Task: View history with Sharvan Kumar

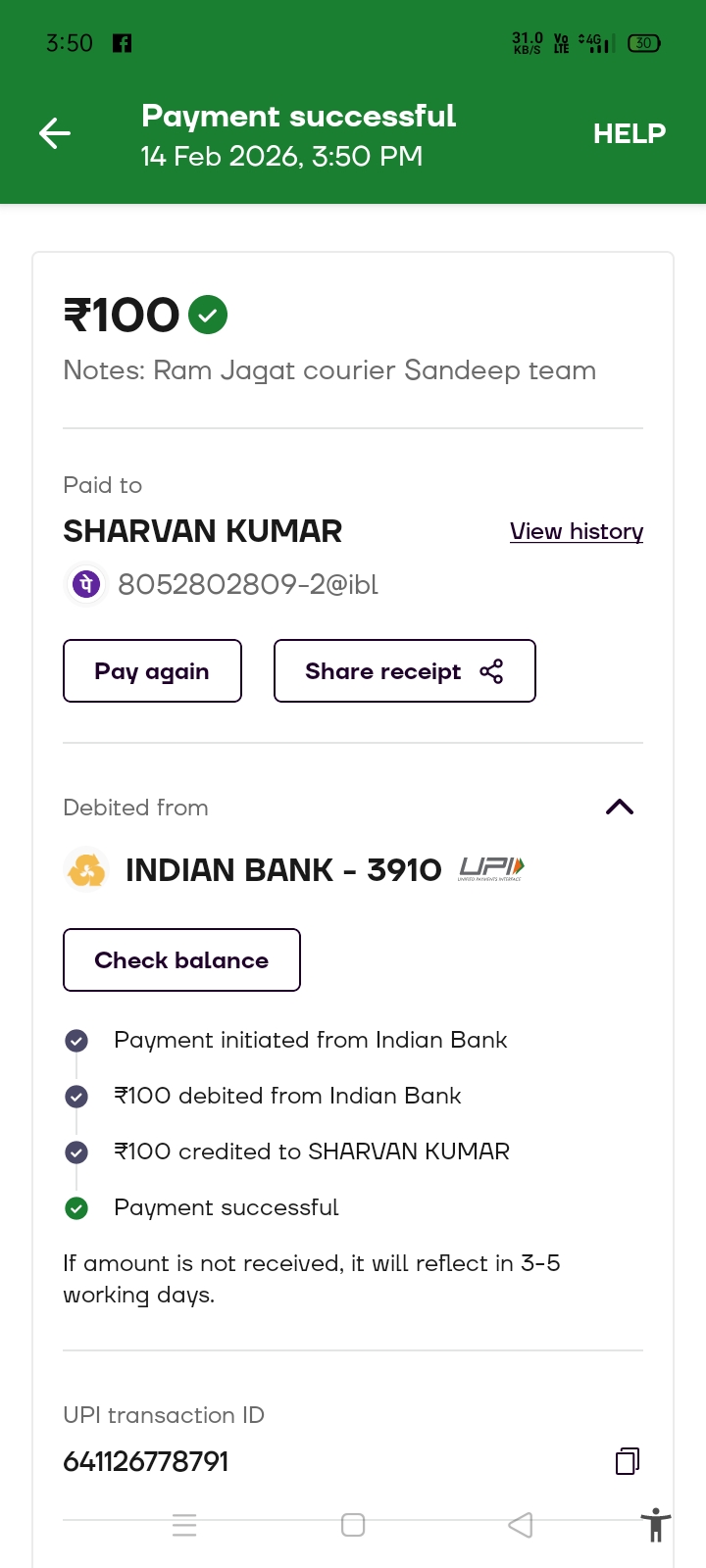Action: click(x=576, y=531)
